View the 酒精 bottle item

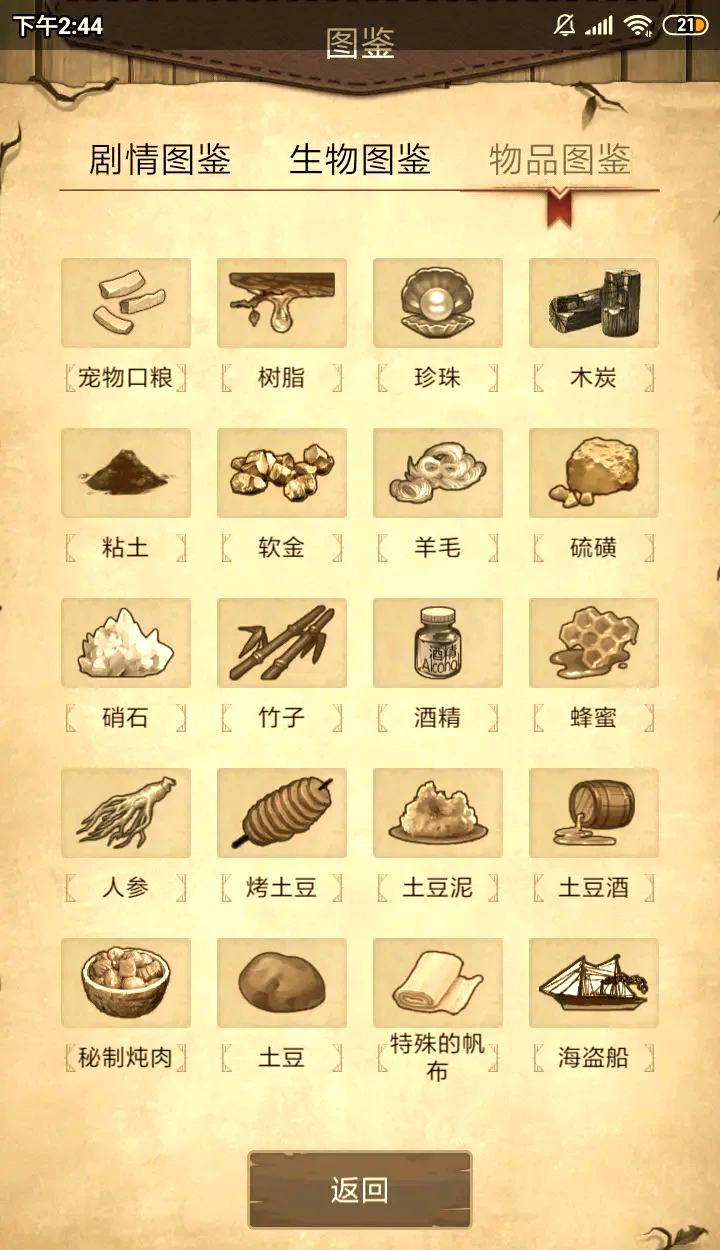[438, 643]
